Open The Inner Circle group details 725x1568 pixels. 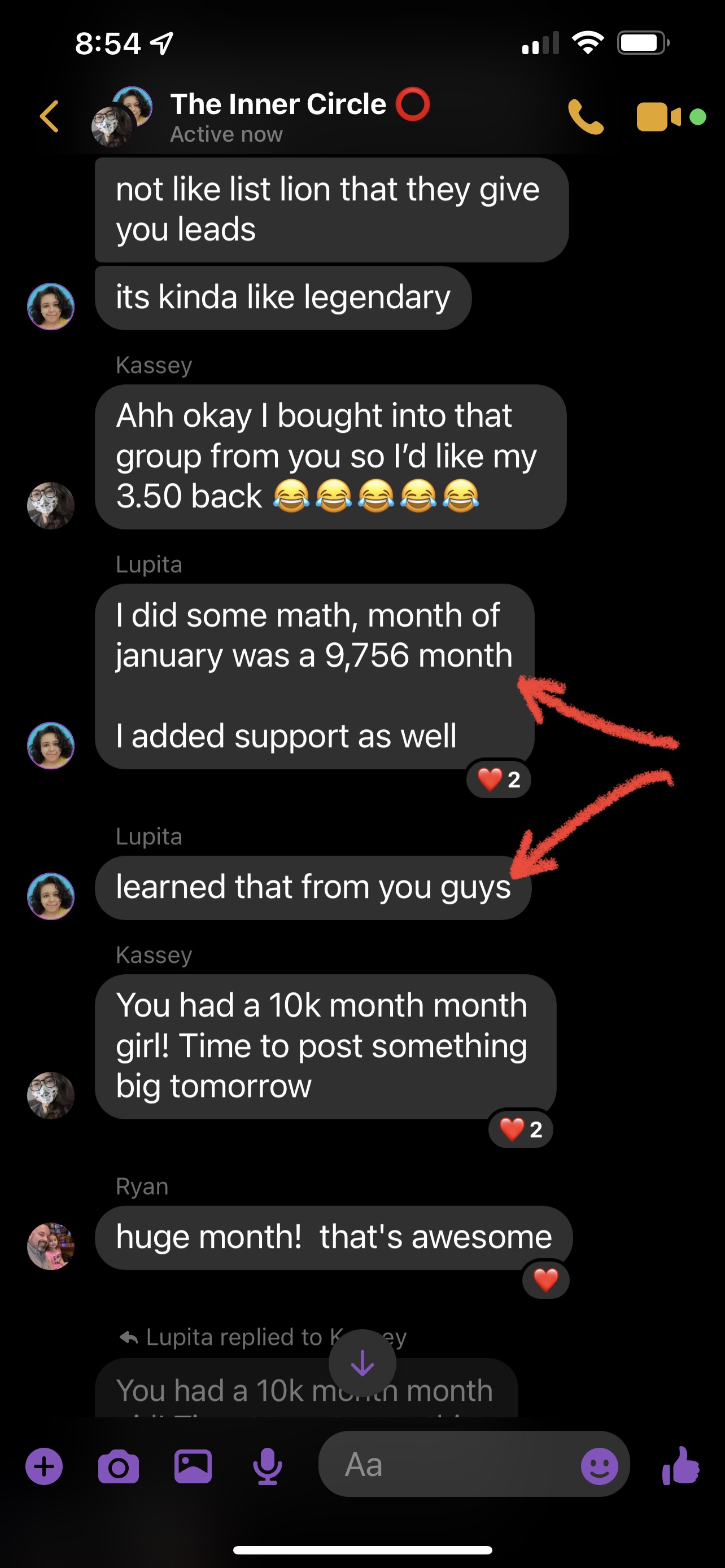(x=278, y=116)
